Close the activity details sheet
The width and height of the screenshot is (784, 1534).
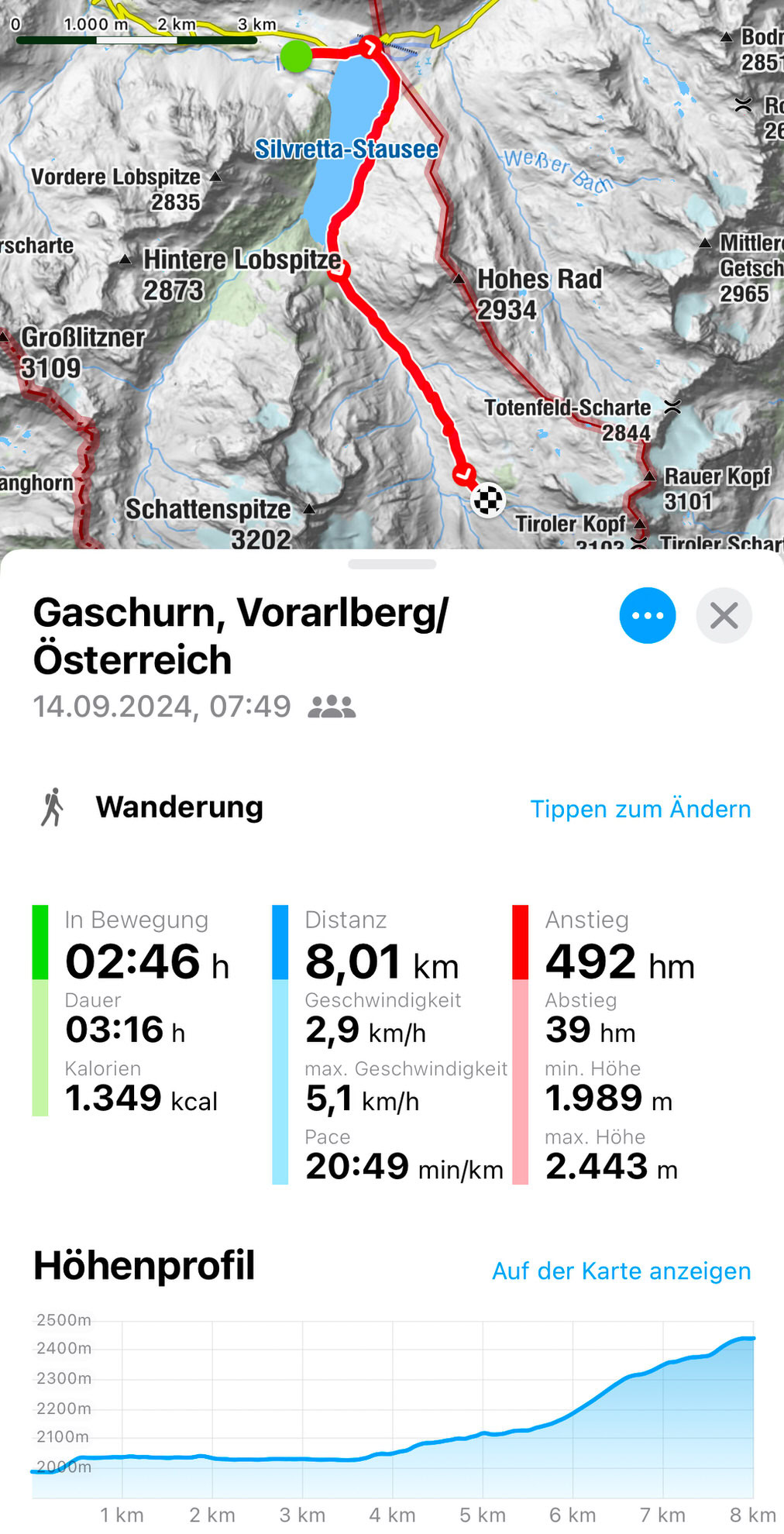[724, 616]
